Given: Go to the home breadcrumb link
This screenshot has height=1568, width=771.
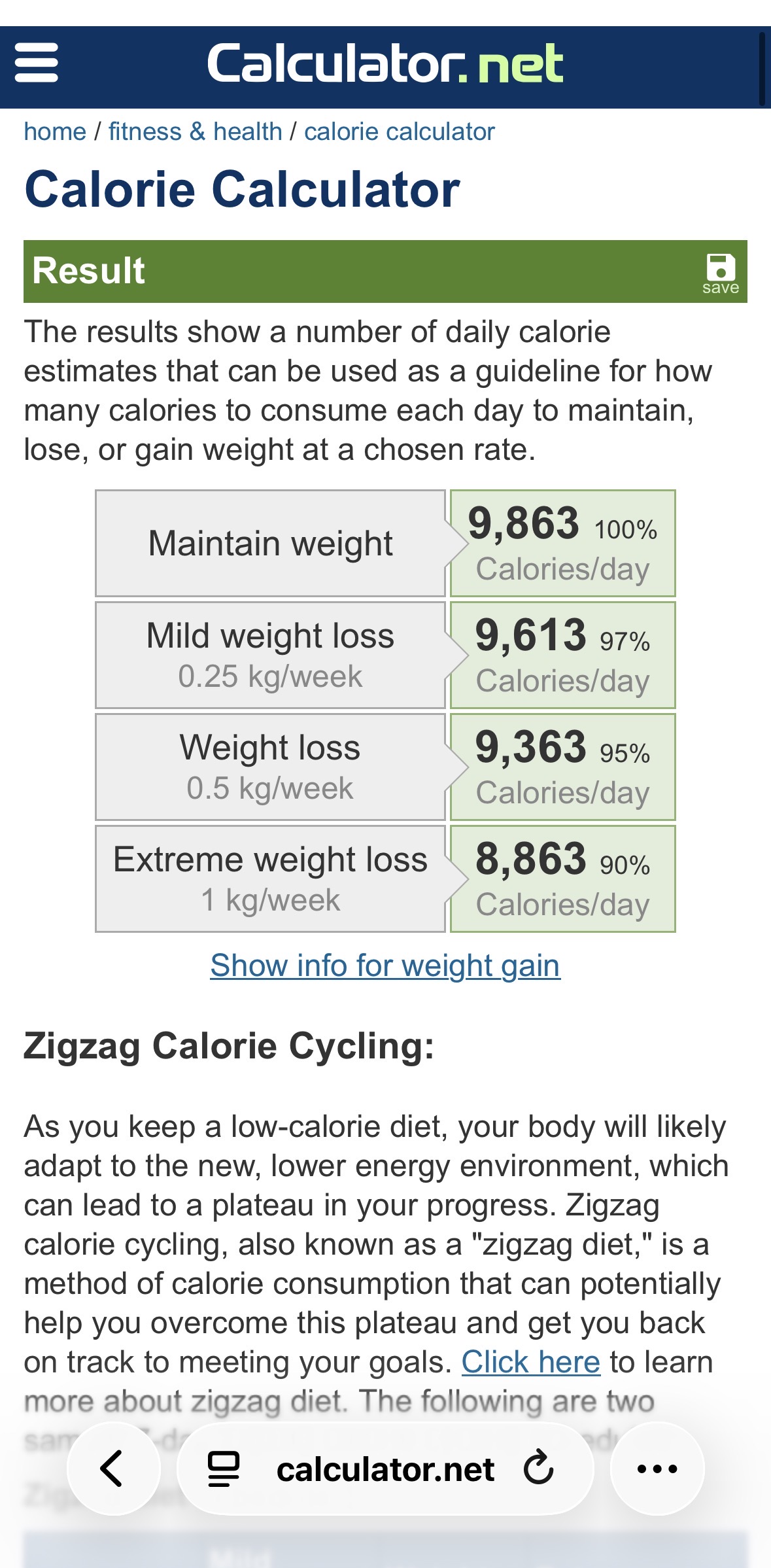Looking at the screenshot, I should click(55, 131).
